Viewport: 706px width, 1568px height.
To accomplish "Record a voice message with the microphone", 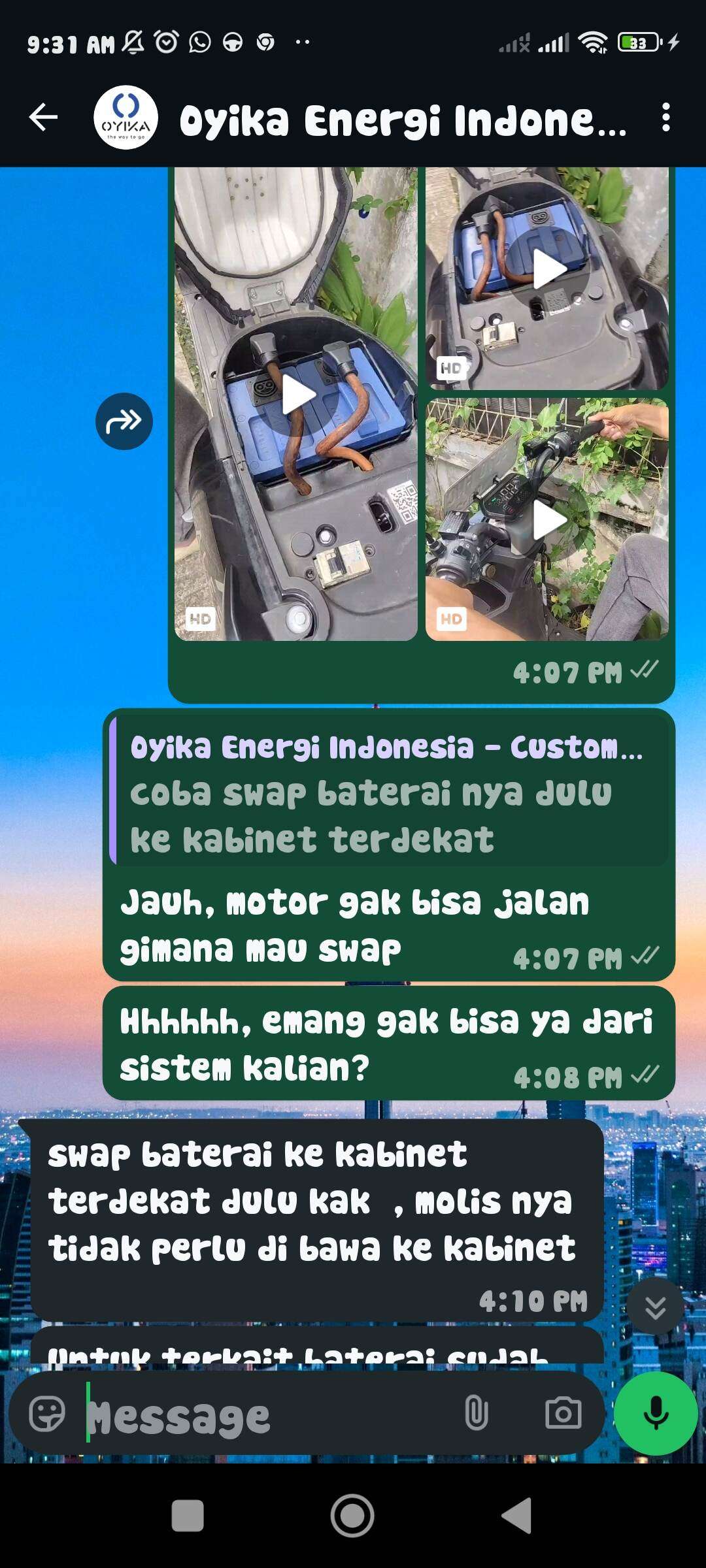I will (x=656, y=1413).
